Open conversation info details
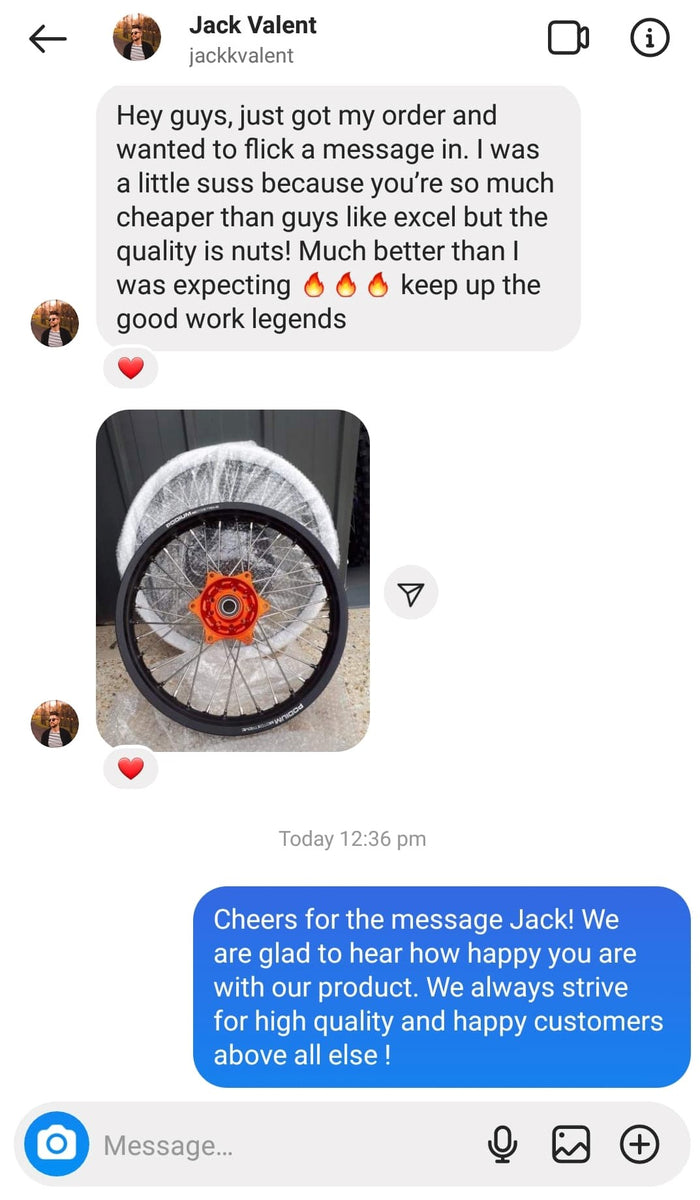The width and height of the screenshot is (700, 1200). tap(649, 39)
